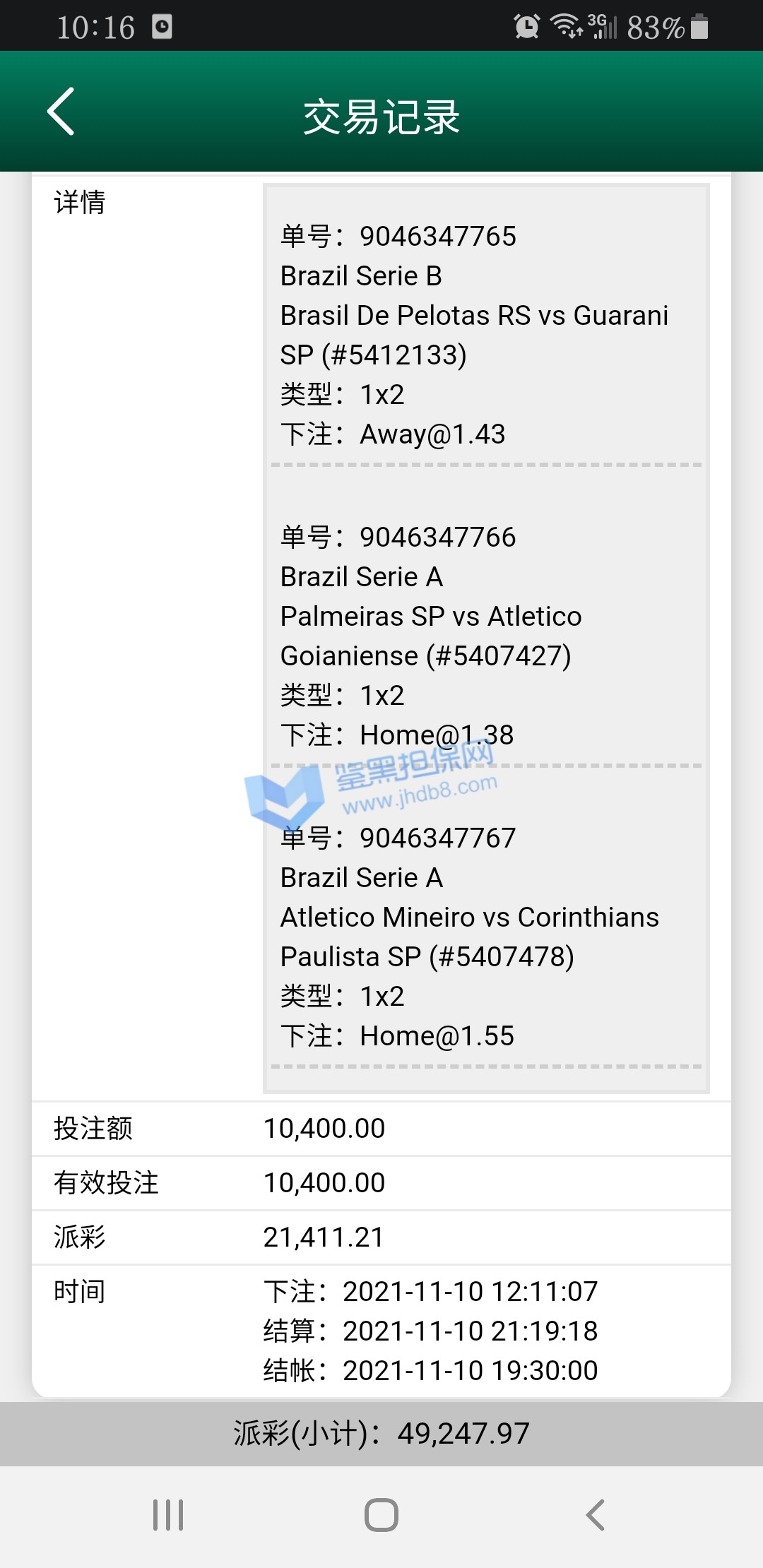Open the system recent apps view
The image size is (763, 1568).
(168, 1515)
